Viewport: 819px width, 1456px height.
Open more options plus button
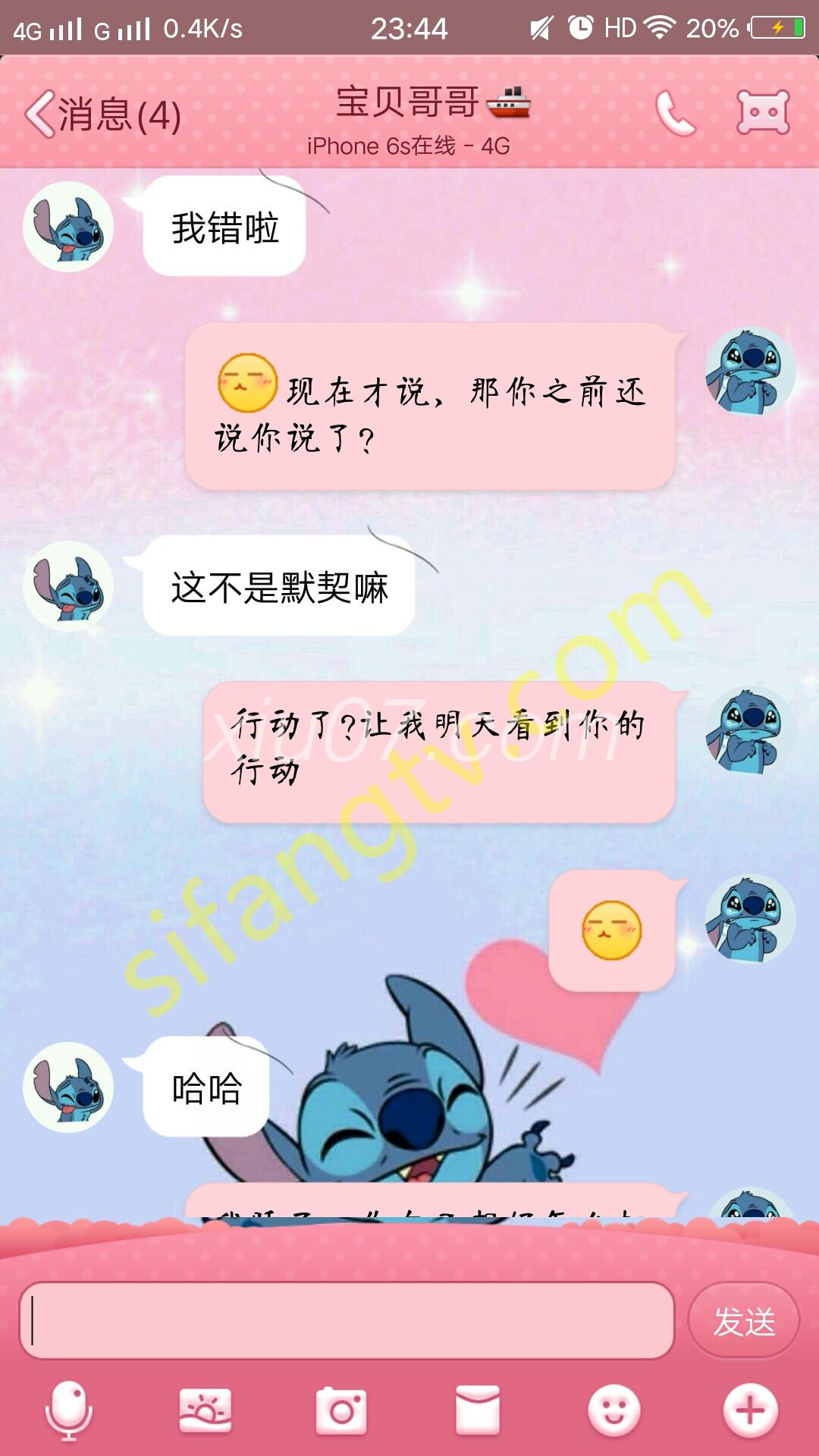pyautogui.click(x=750, y=1410)
